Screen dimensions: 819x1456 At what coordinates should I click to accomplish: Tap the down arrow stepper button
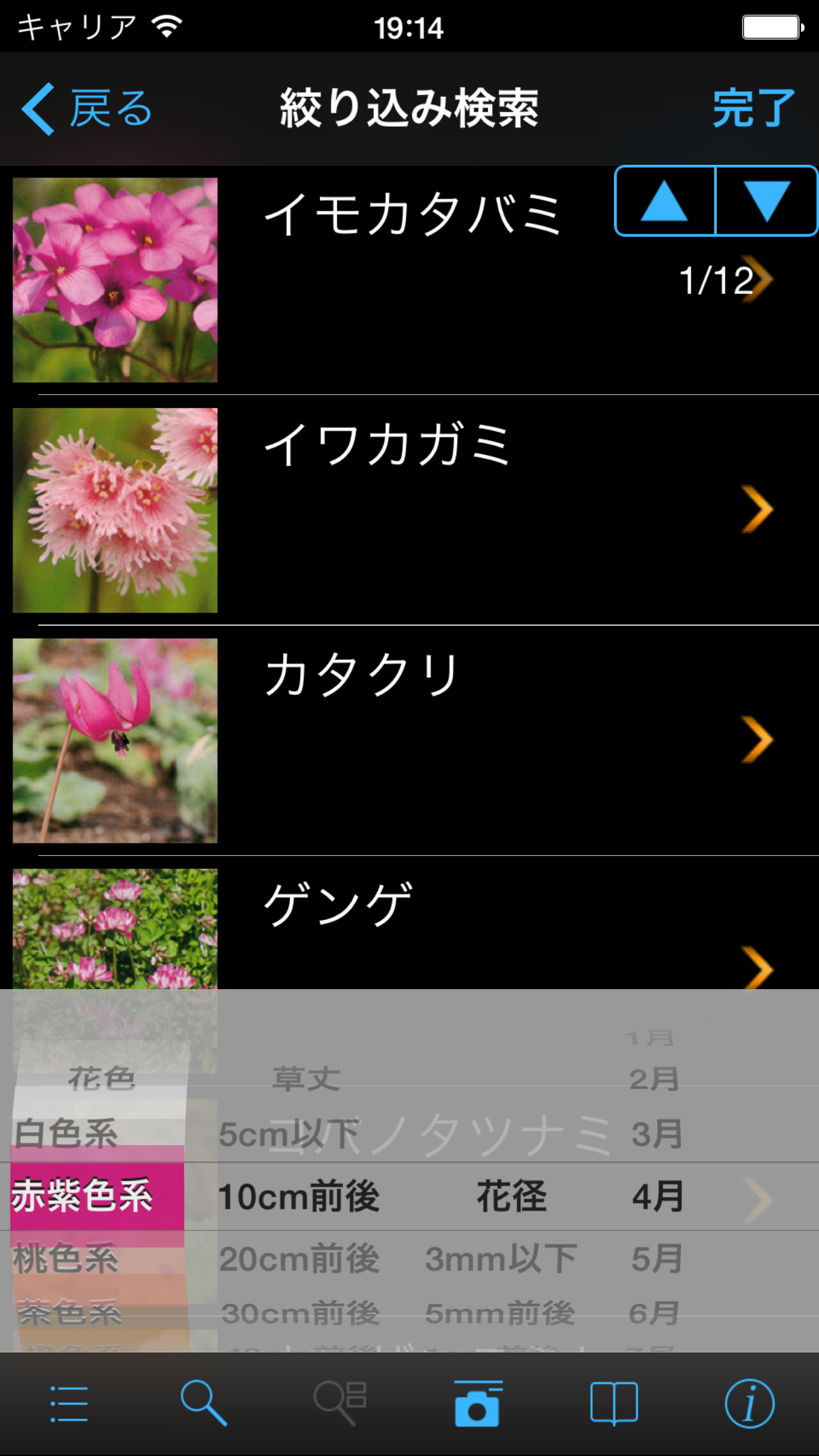pos(766,201)
